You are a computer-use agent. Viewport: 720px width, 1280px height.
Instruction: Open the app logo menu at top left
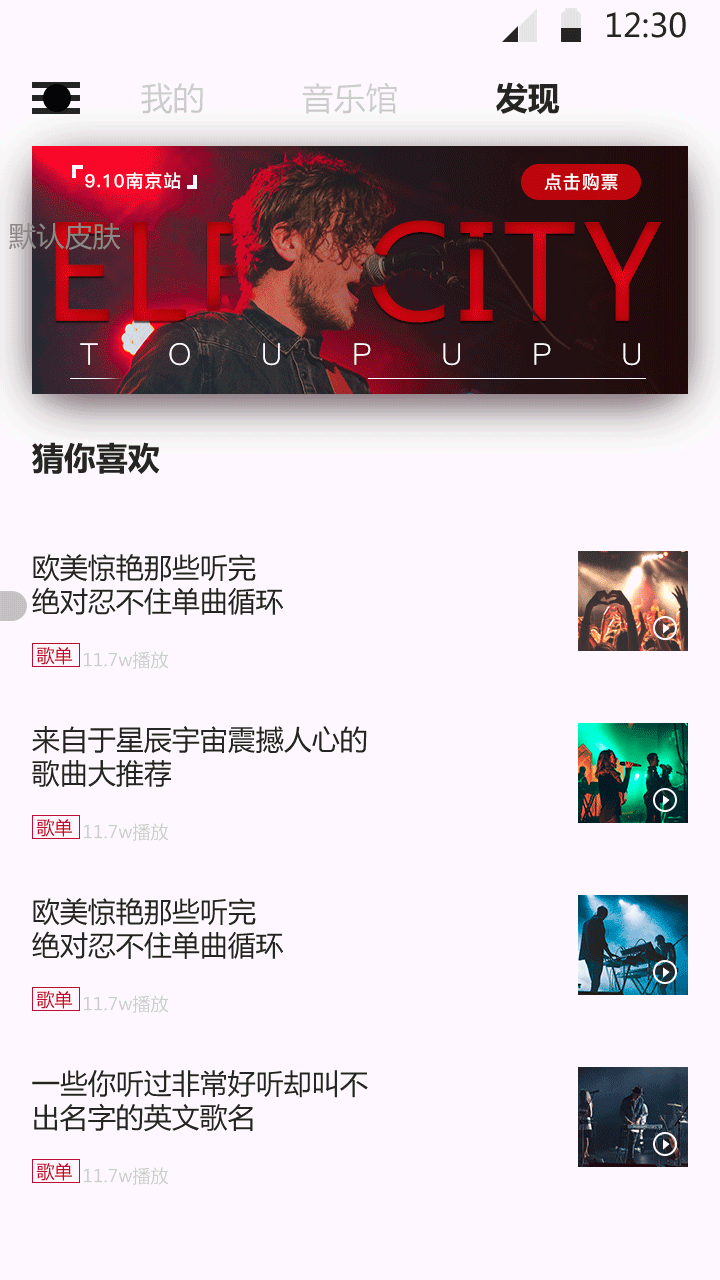(56, 99)
